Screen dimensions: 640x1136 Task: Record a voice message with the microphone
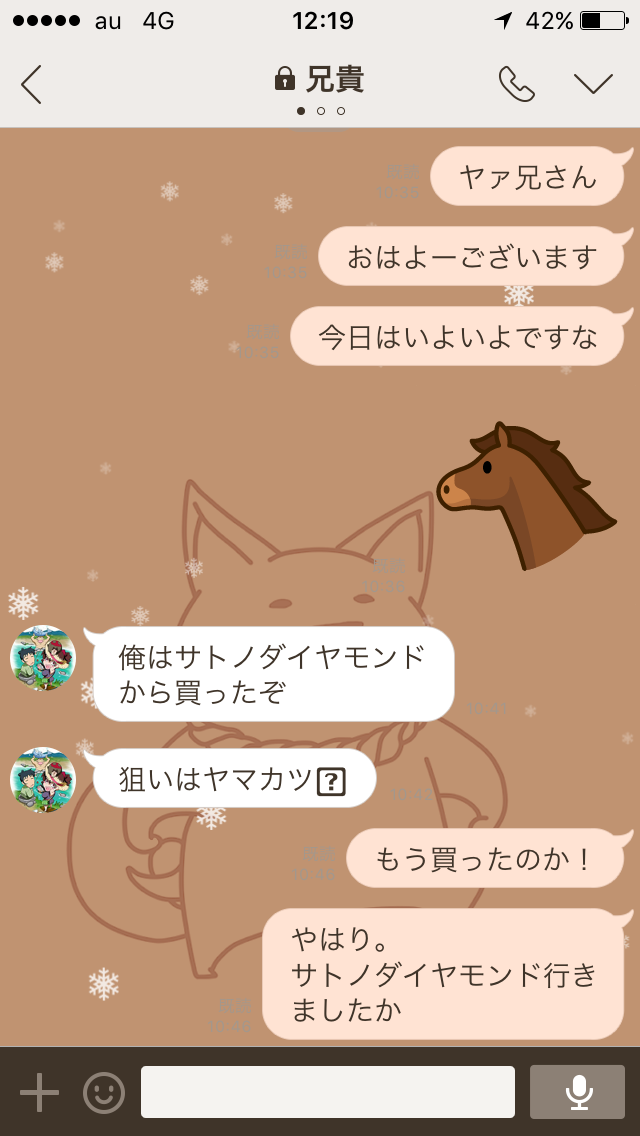click(578, 1092)
